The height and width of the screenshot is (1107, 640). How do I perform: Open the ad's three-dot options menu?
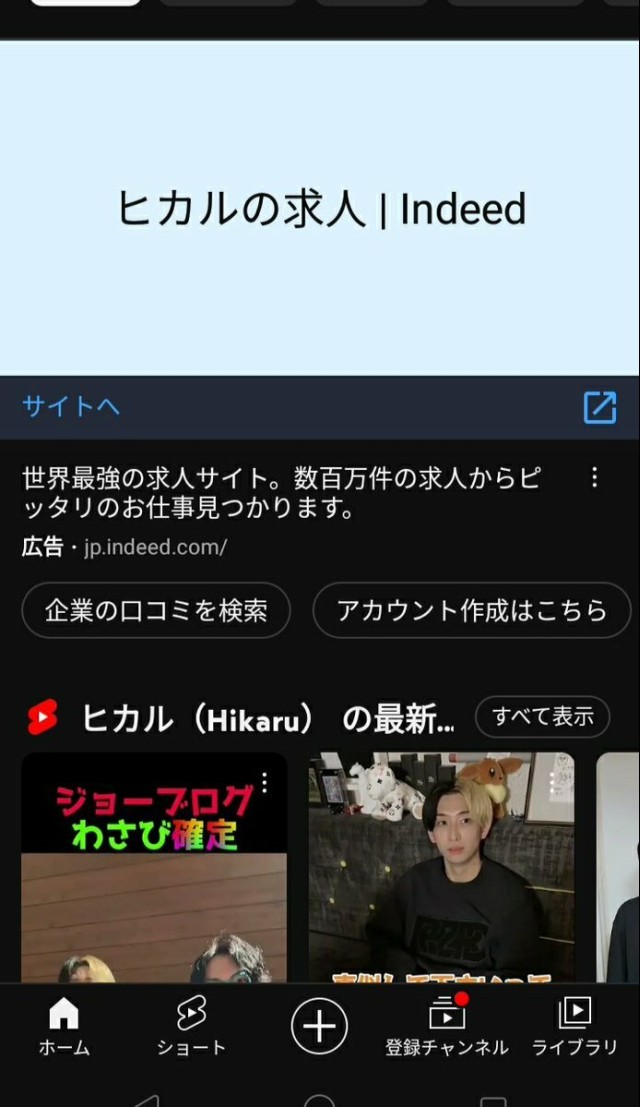tap(595, 478)
